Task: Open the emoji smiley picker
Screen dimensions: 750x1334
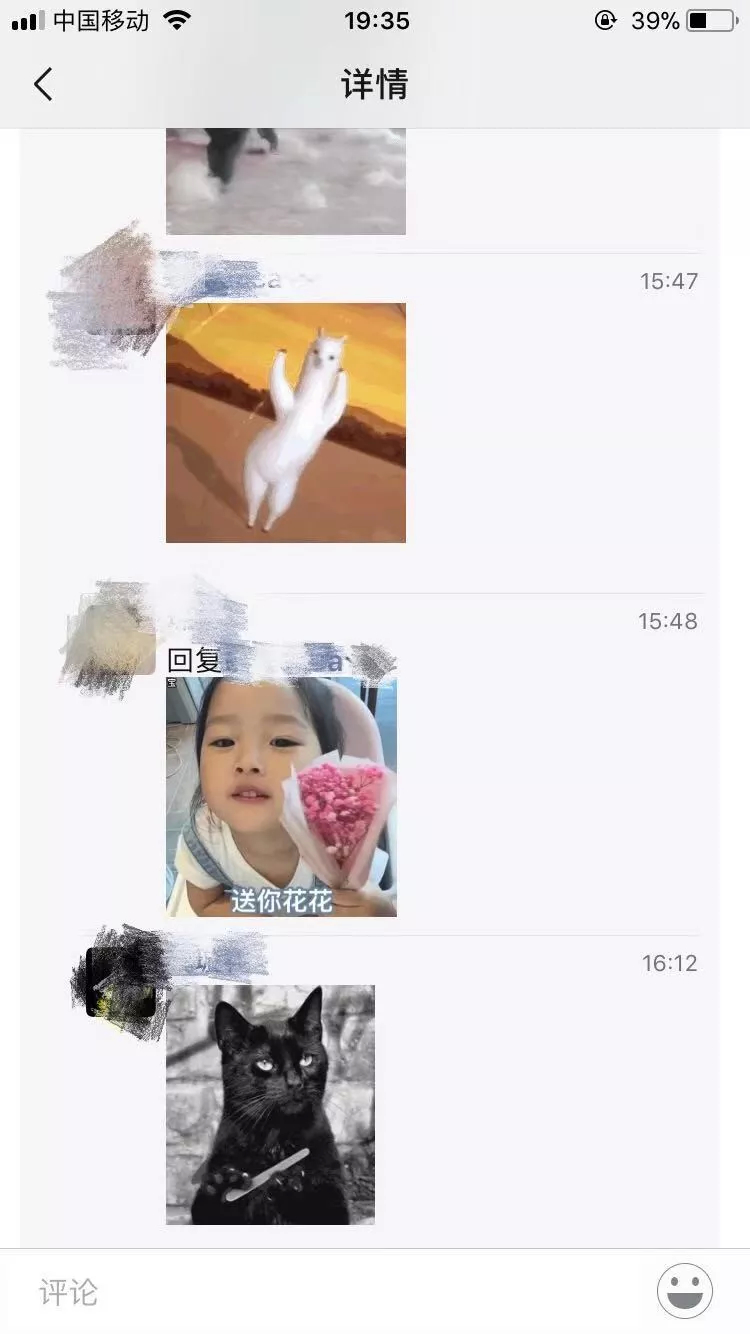Action: (685, 1291)
